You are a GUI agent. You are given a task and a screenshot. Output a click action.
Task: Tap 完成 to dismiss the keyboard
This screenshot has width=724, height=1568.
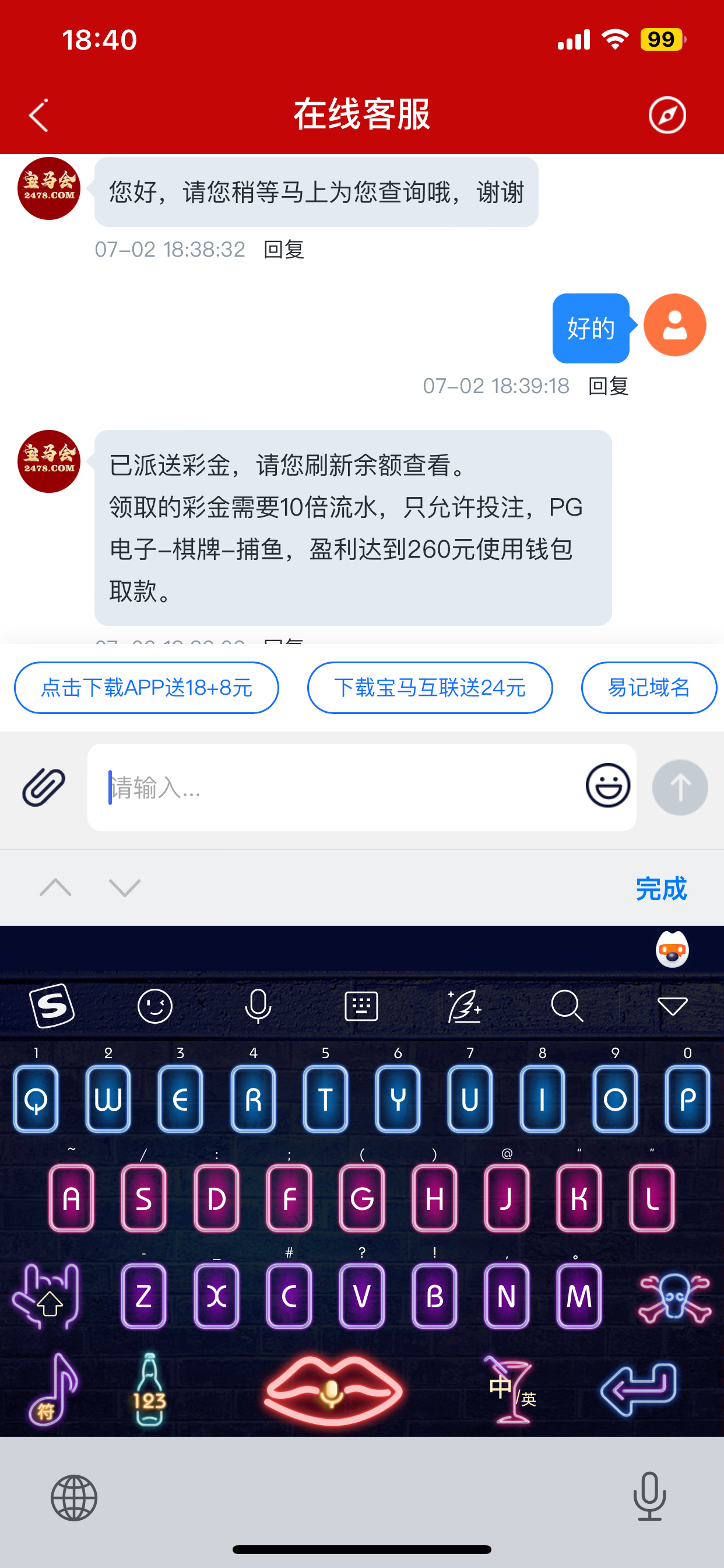pos(660,888)
